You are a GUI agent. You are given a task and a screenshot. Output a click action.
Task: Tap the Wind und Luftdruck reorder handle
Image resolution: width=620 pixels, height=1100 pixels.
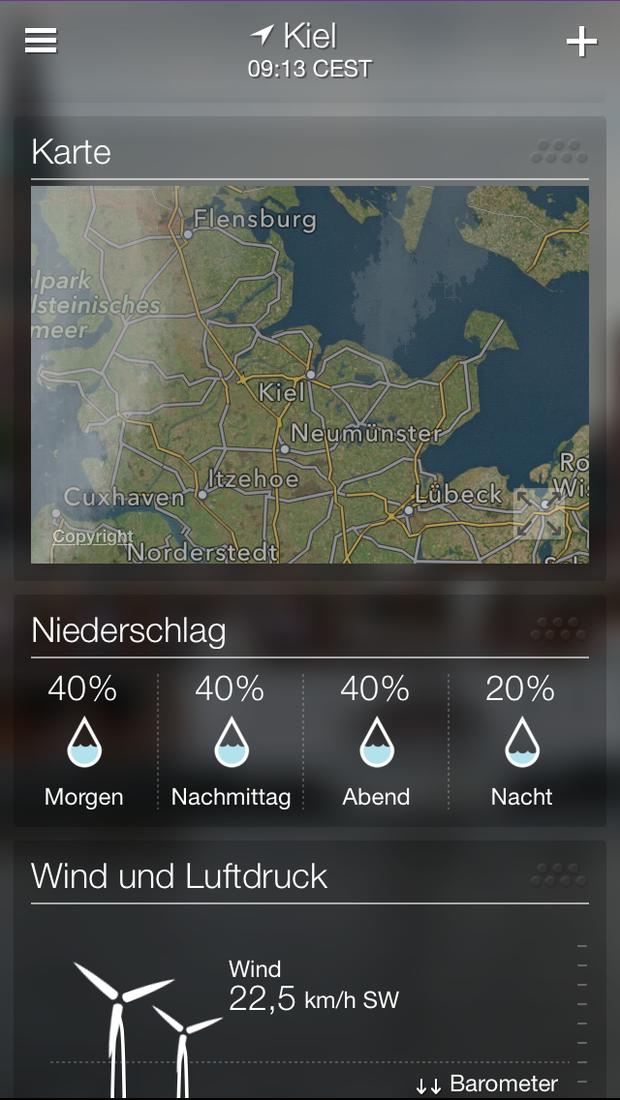[559, 875]
